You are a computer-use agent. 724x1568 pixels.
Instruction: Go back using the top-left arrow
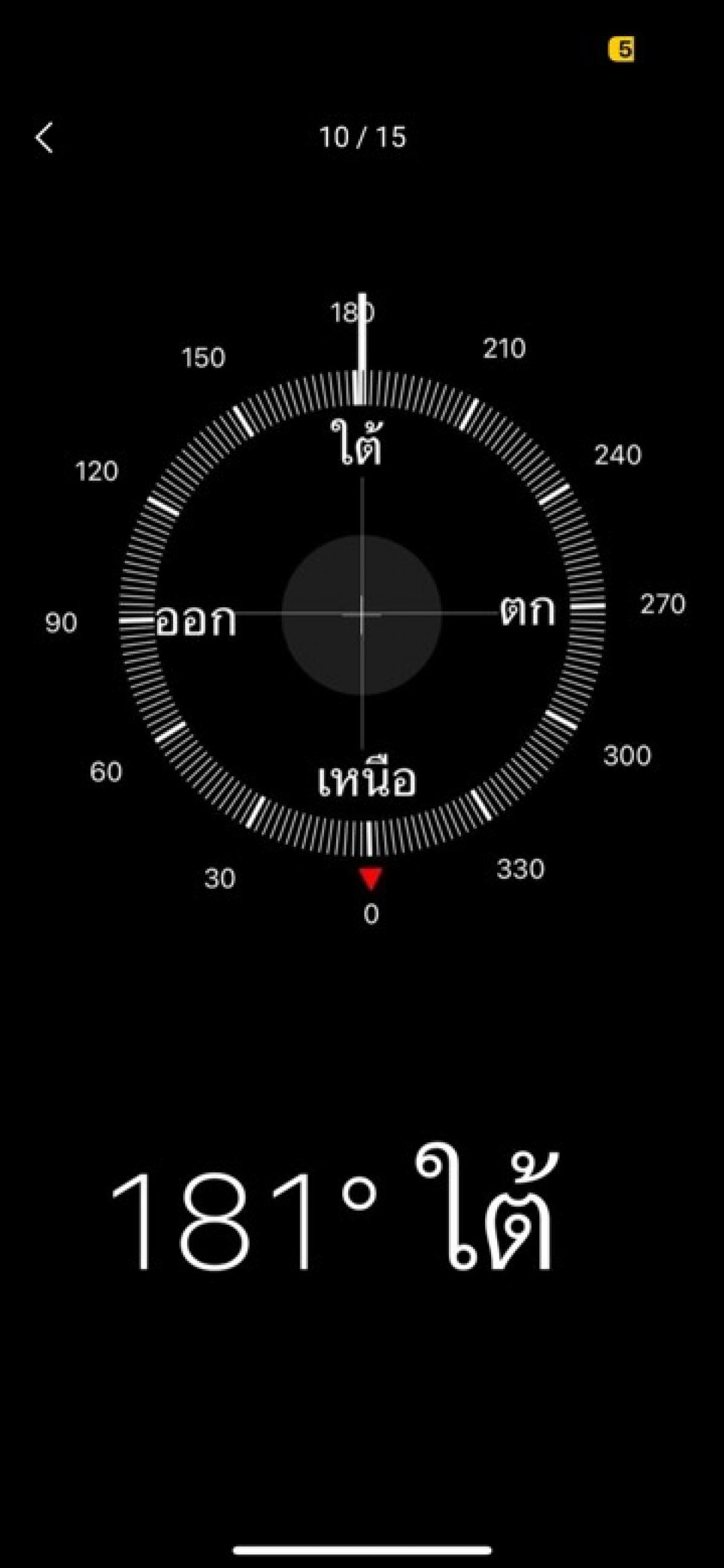tap(44, 137)
